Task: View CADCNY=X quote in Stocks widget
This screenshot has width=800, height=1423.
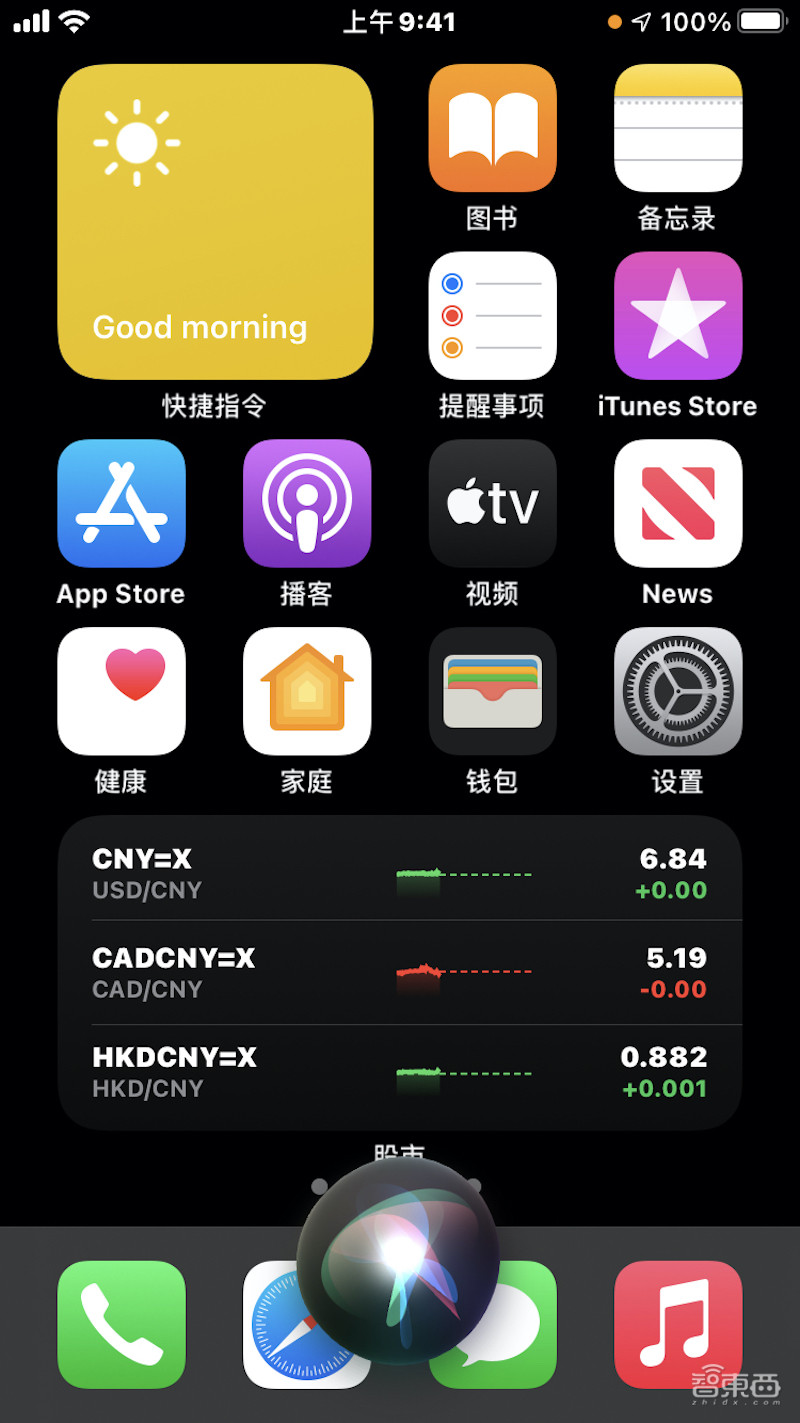Action: 400,970
